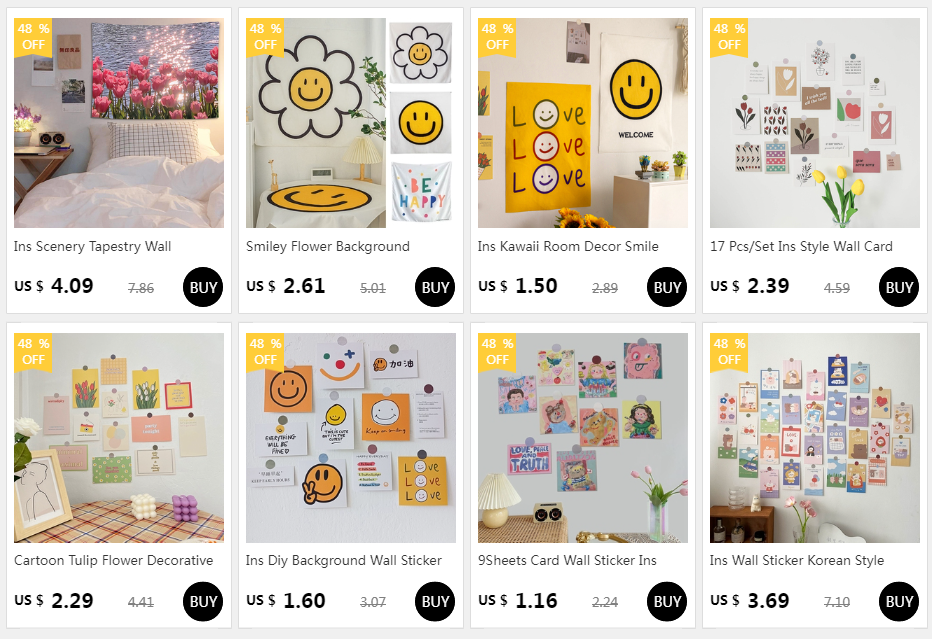Open Ins Diy Background Wall Sticker product
The height and width of the screenshot is (639, 932).
(x=344, y=561)
